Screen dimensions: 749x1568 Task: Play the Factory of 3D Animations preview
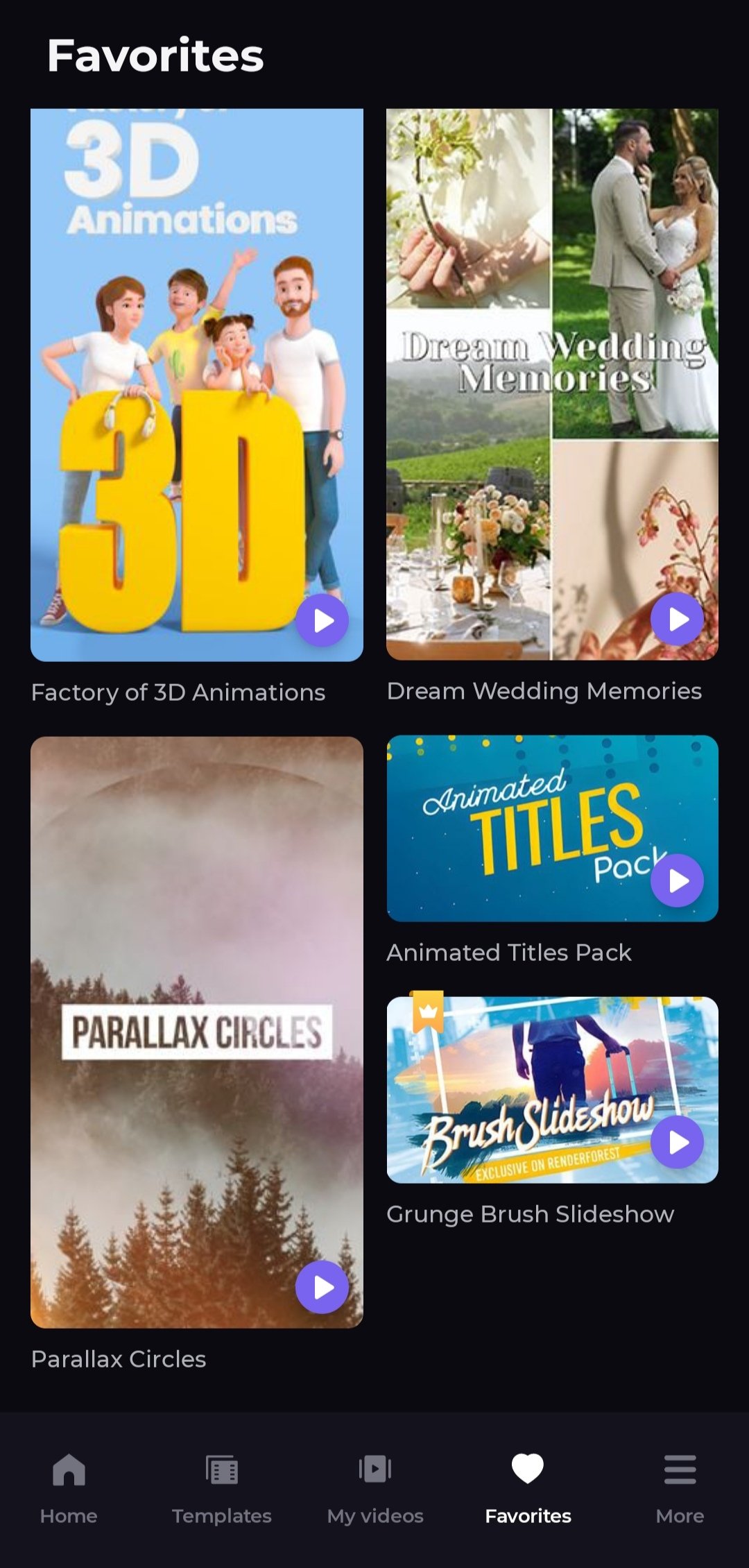pyautogui.click(x=322, y=620)
